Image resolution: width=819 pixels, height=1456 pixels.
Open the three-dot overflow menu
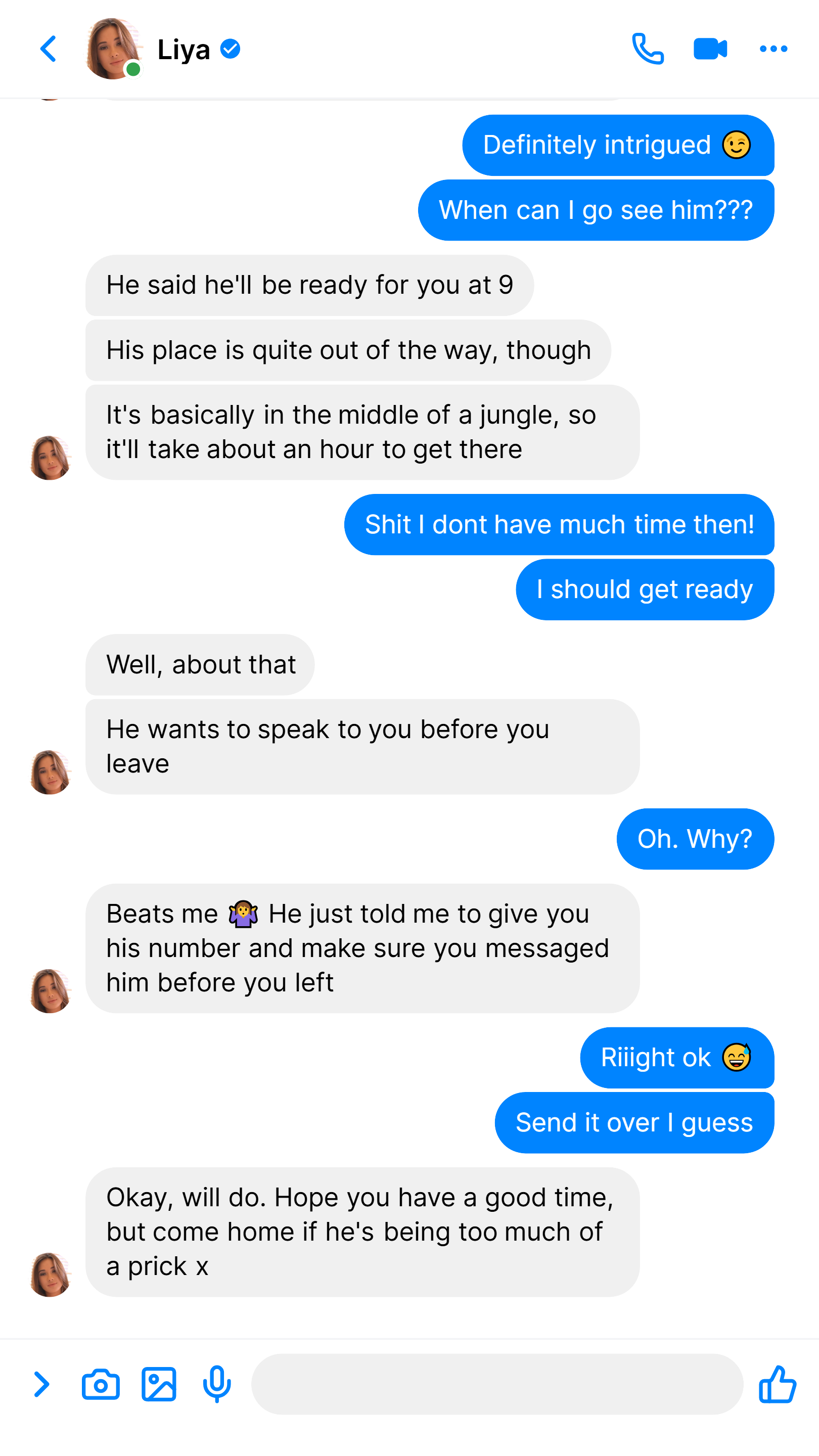[773, 49]
